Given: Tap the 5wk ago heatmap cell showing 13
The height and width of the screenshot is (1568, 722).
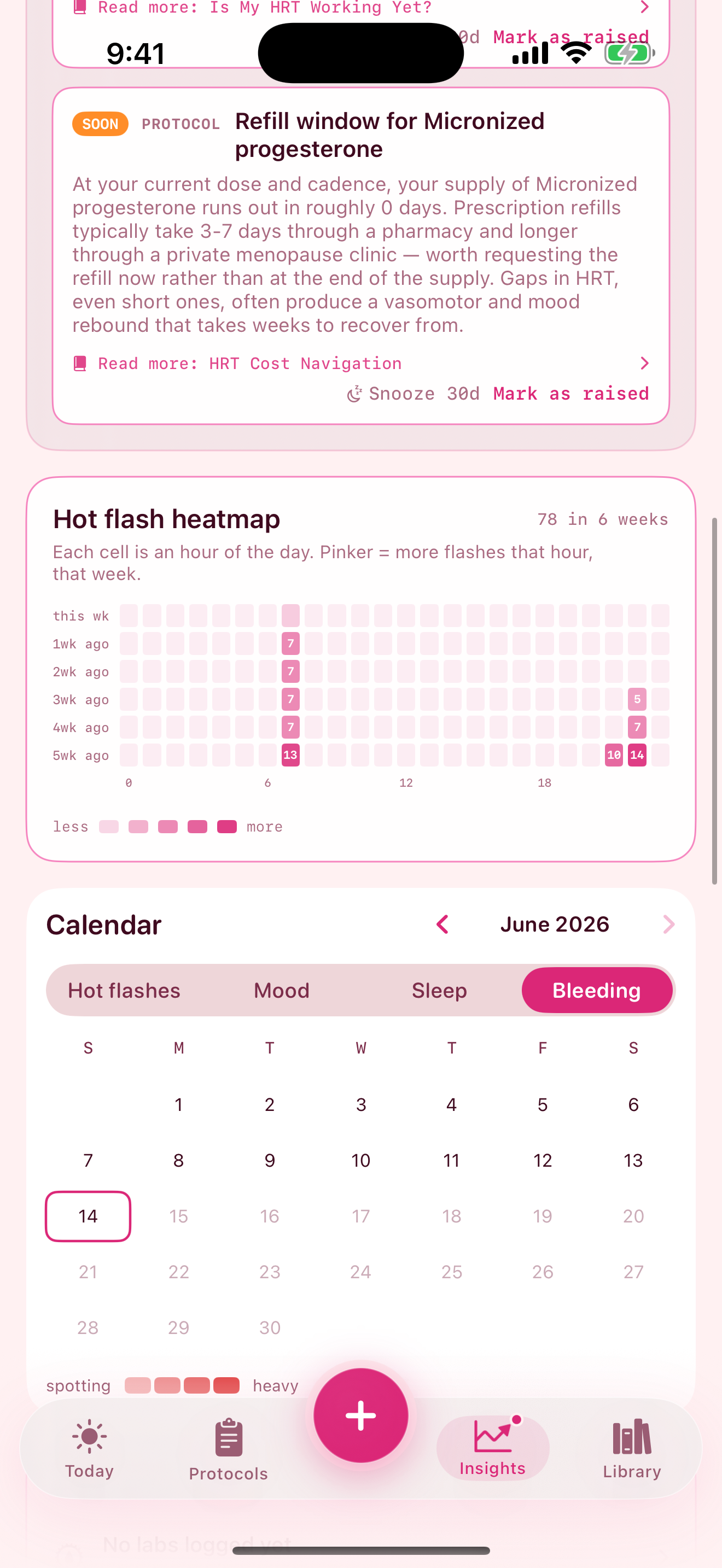Looking at the screenshot, I should [x=290, y=755].
